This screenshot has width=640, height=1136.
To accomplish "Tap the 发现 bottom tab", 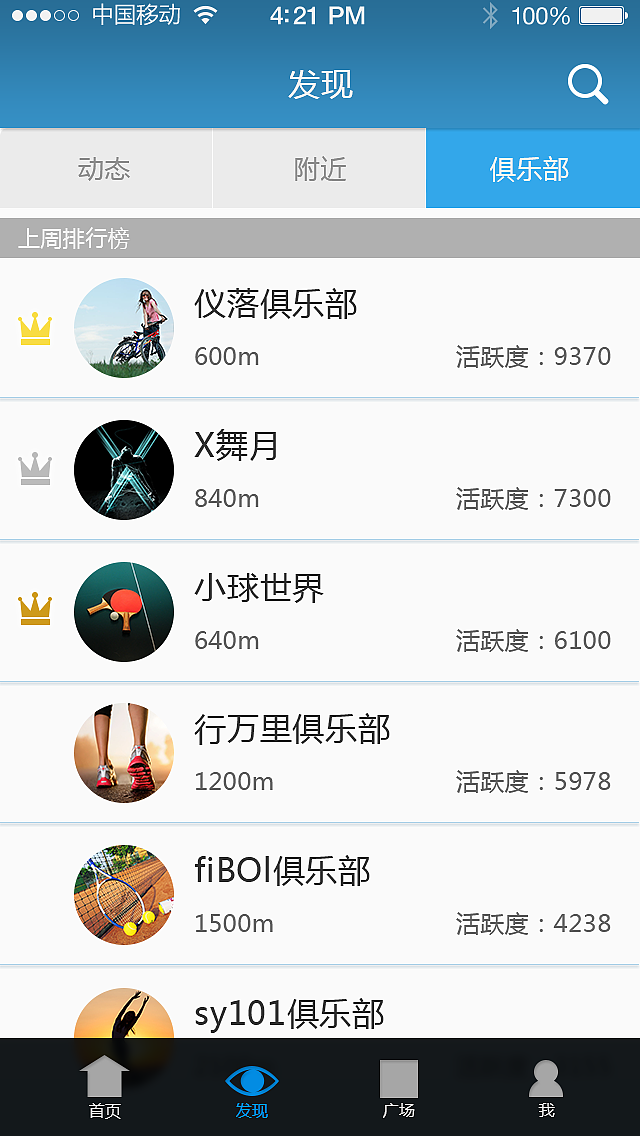I will click(x=252, y=1088).
